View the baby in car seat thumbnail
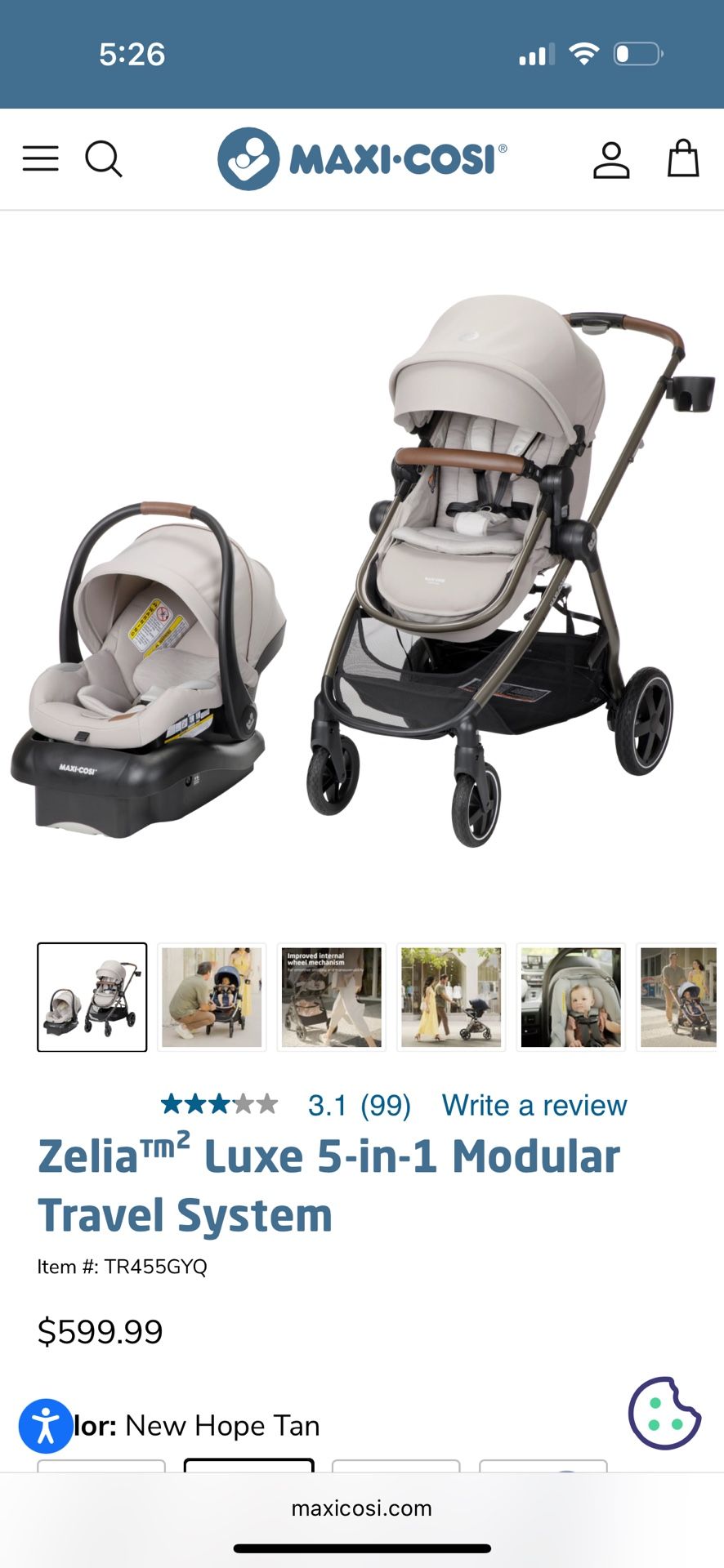The height and width of the screenshot is (1568, 724). tap(570, 997)
